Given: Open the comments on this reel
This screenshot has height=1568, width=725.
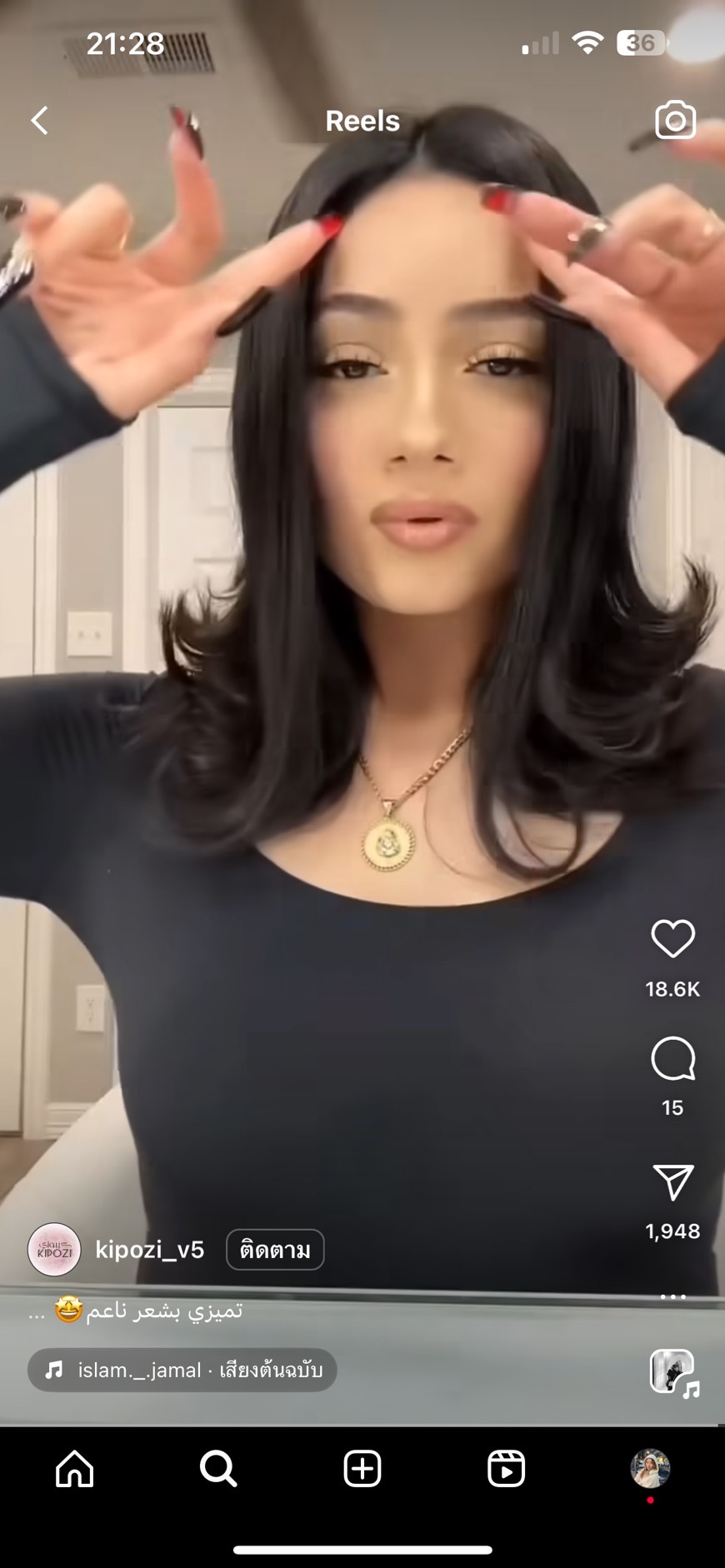Looking at the screenshot, I should (x=672, y=1059).
